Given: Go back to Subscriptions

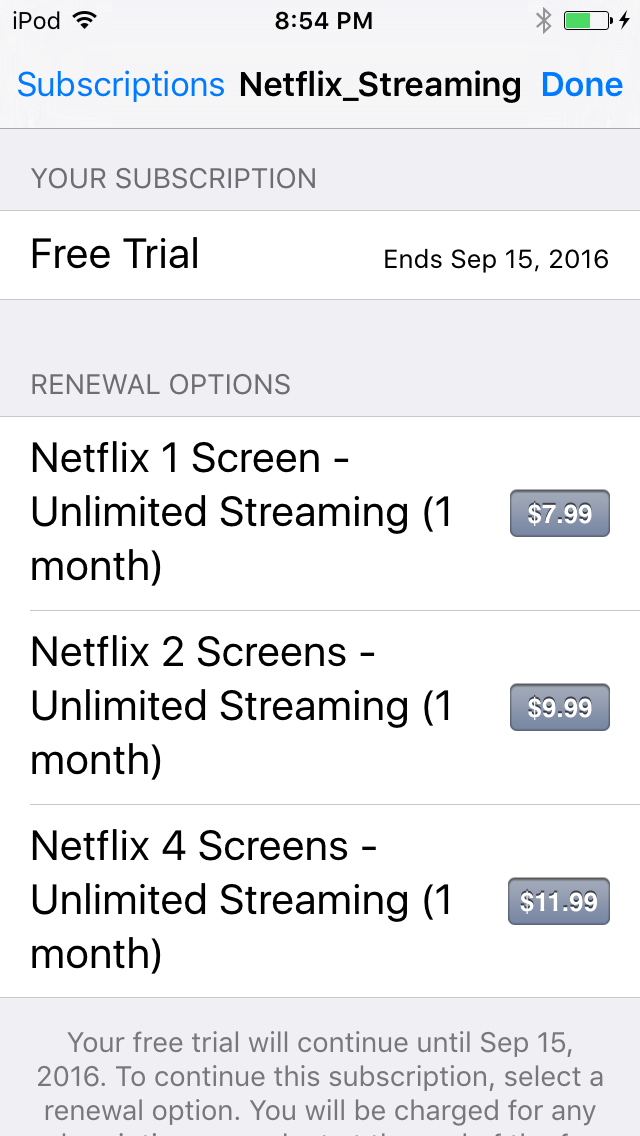Looking at the screenshot, I should pos(120,85).
